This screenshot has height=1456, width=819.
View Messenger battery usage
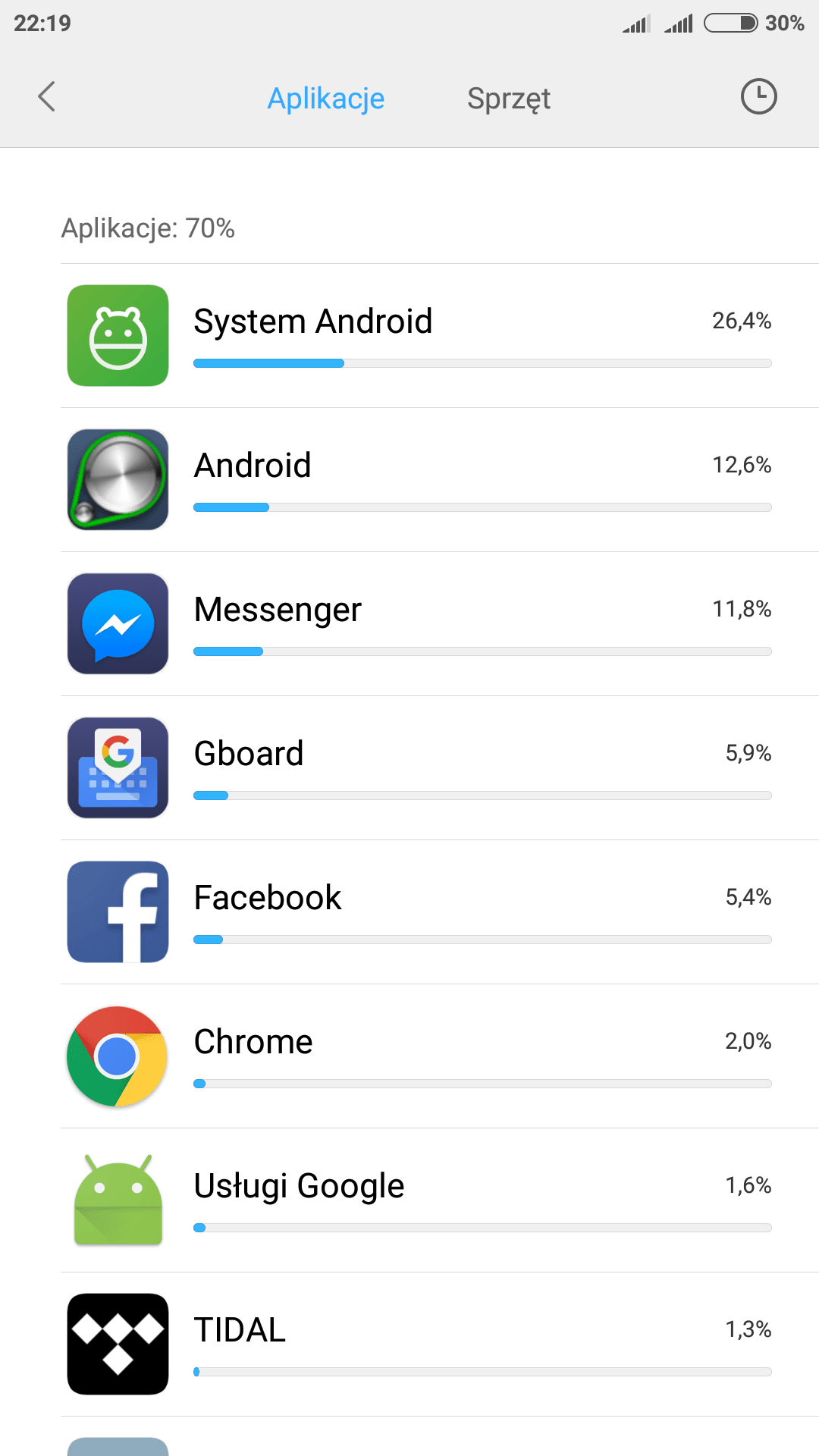440,624
